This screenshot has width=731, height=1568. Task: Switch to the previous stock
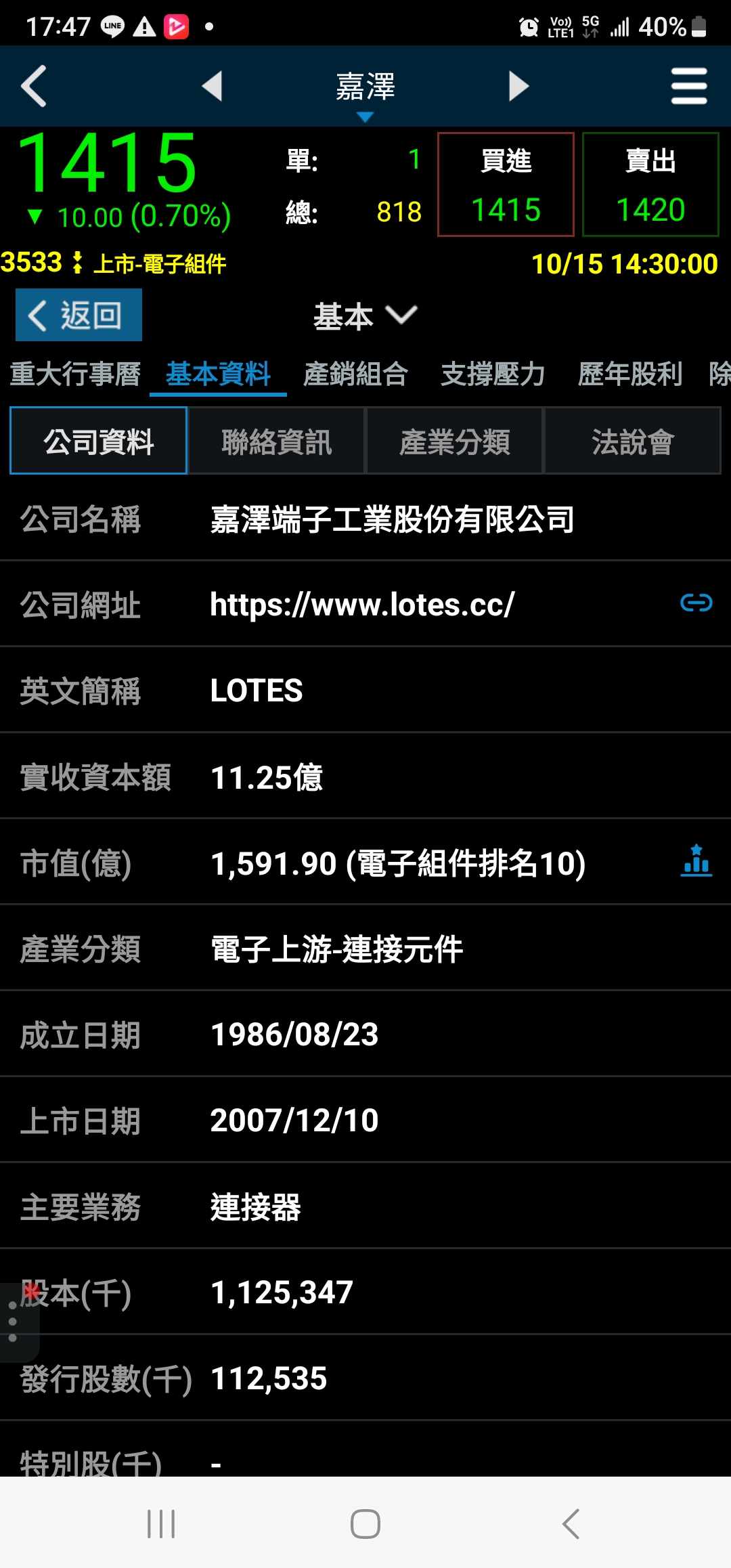[213, 86]
